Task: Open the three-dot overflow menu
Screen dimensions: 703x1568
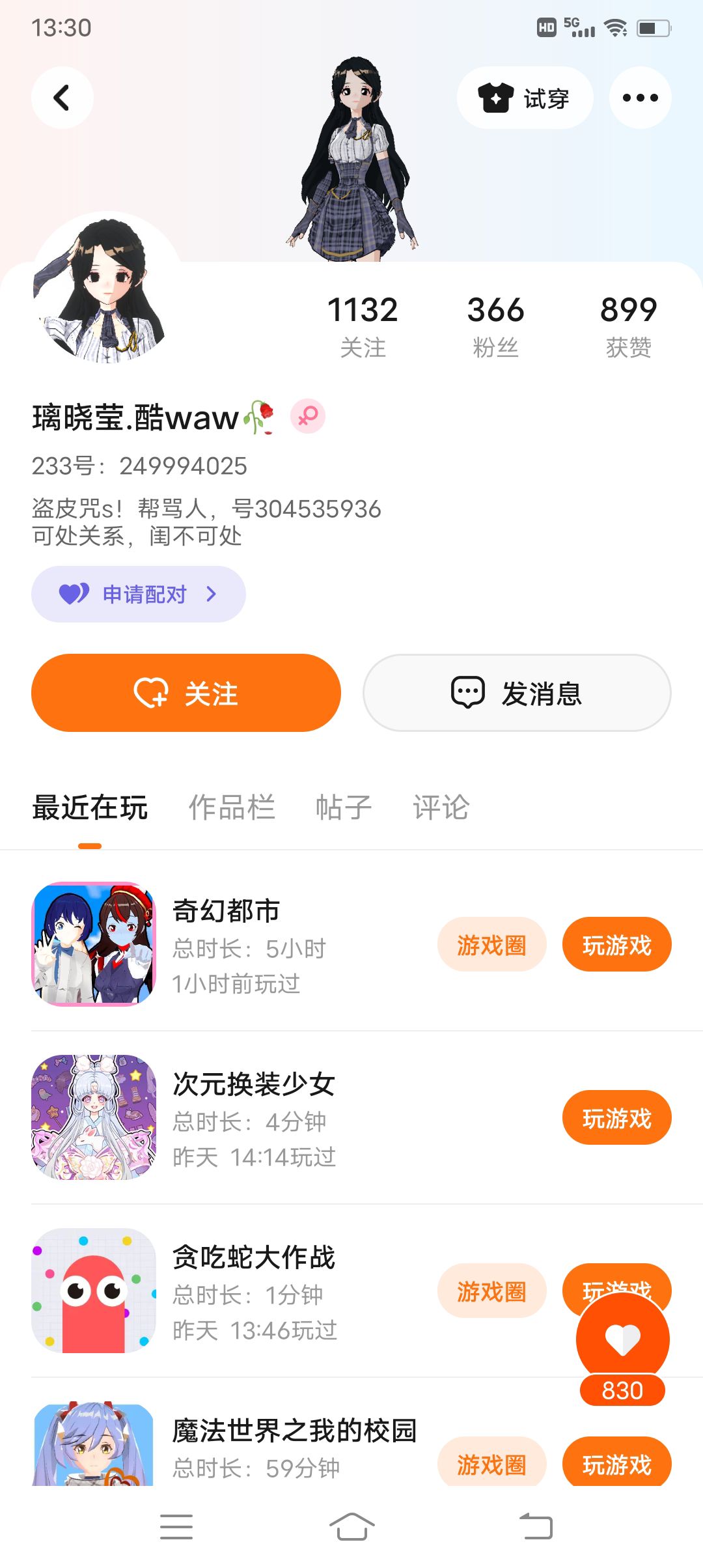Action: point(640,98)
